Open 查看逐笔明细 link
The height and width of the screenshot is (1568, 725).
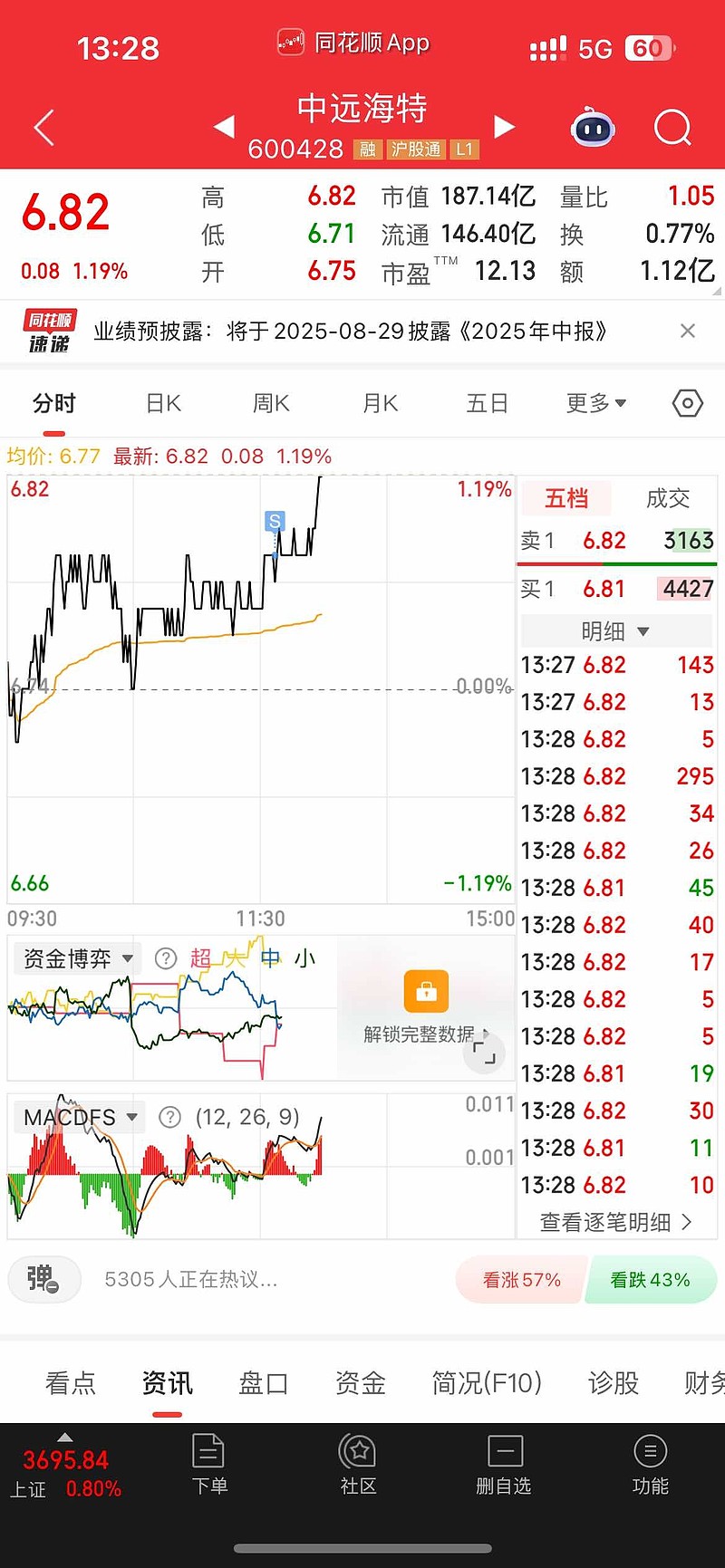coord(616,1222)
